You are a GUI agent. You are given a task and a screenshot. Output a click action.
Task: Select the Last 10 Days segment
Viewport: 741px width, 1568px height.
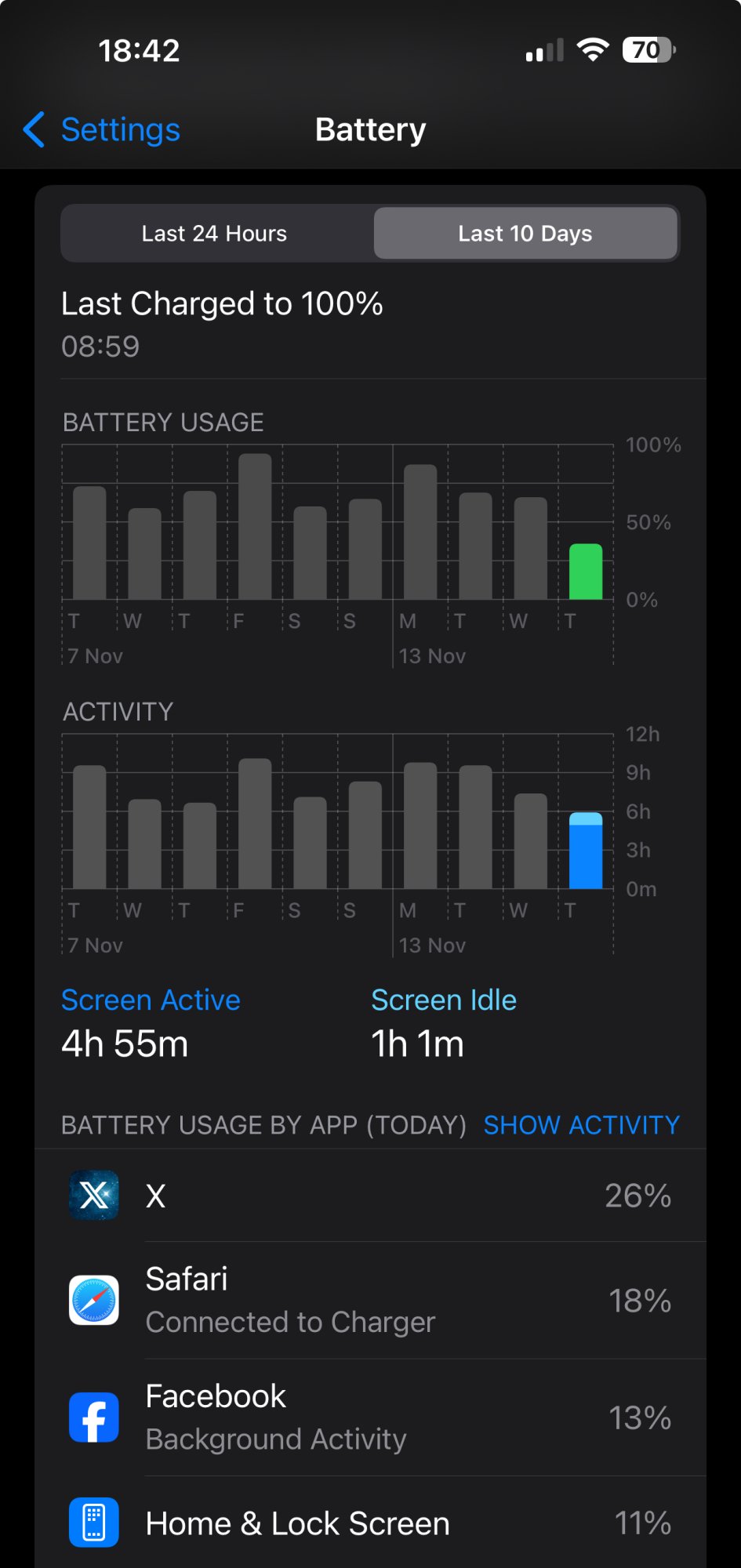pos(525,234)
